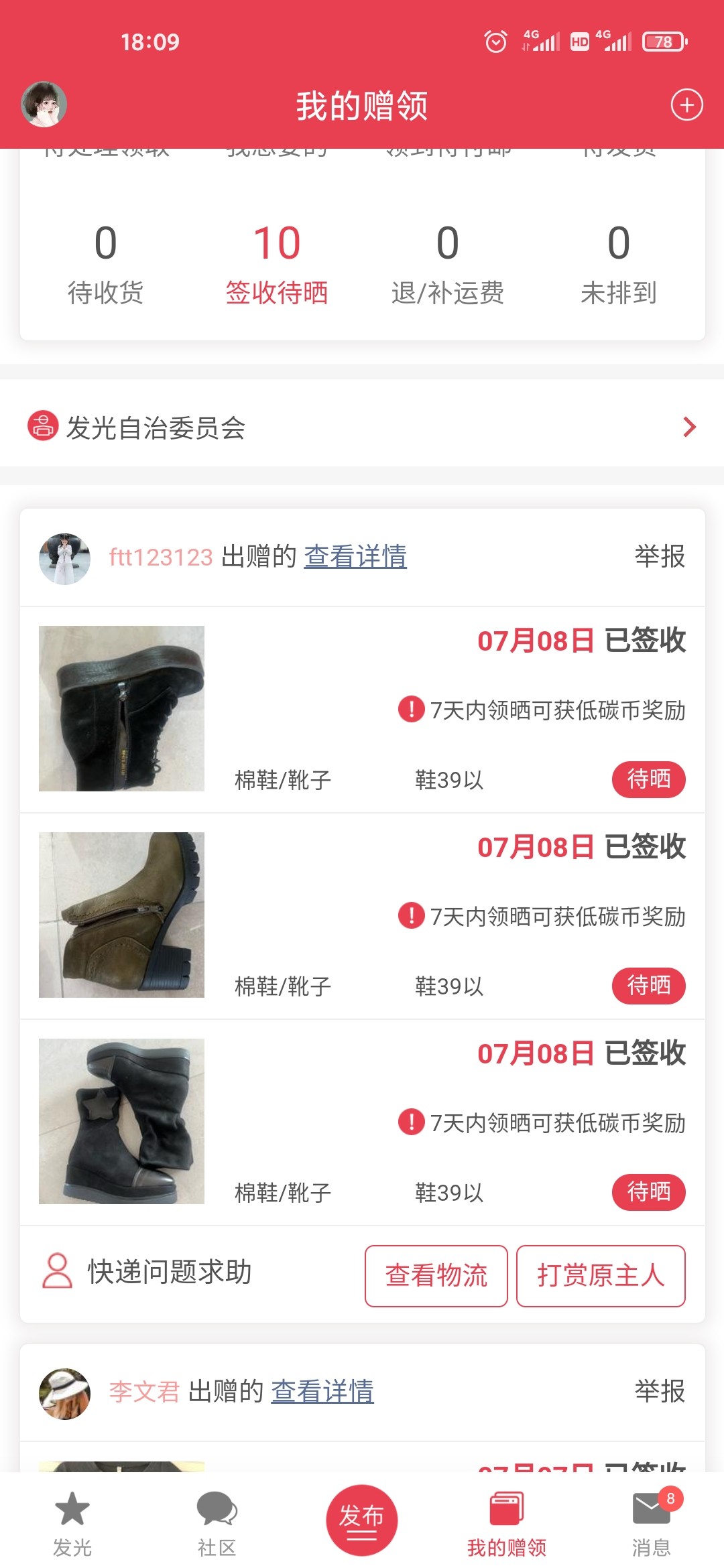Open 快递问题求助 for delivery help

coord(147,1272)
